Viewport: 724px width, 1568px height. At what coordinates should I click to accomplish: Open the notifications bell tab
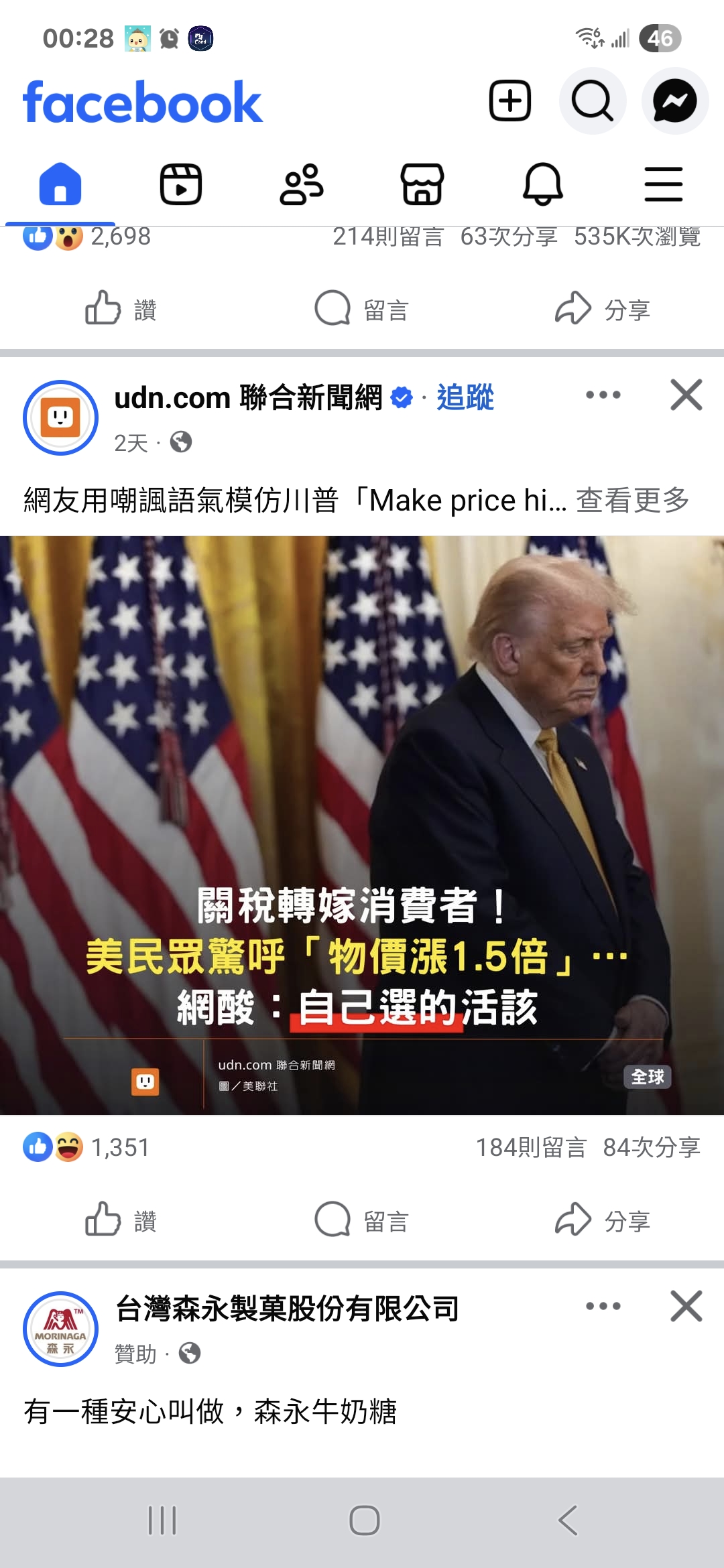point(543,184)
